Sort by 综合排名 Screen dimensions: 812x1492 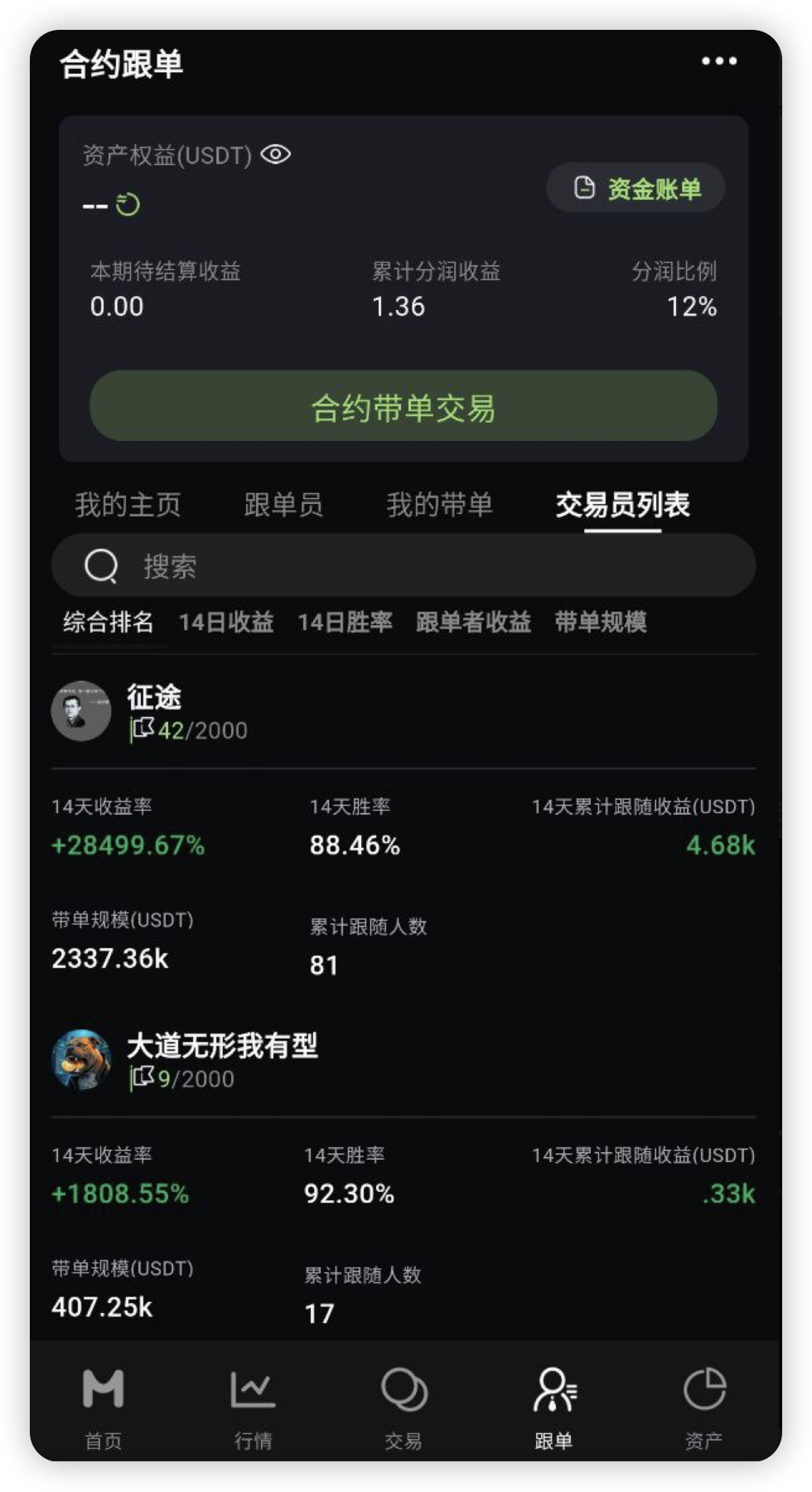pos(109,622)
